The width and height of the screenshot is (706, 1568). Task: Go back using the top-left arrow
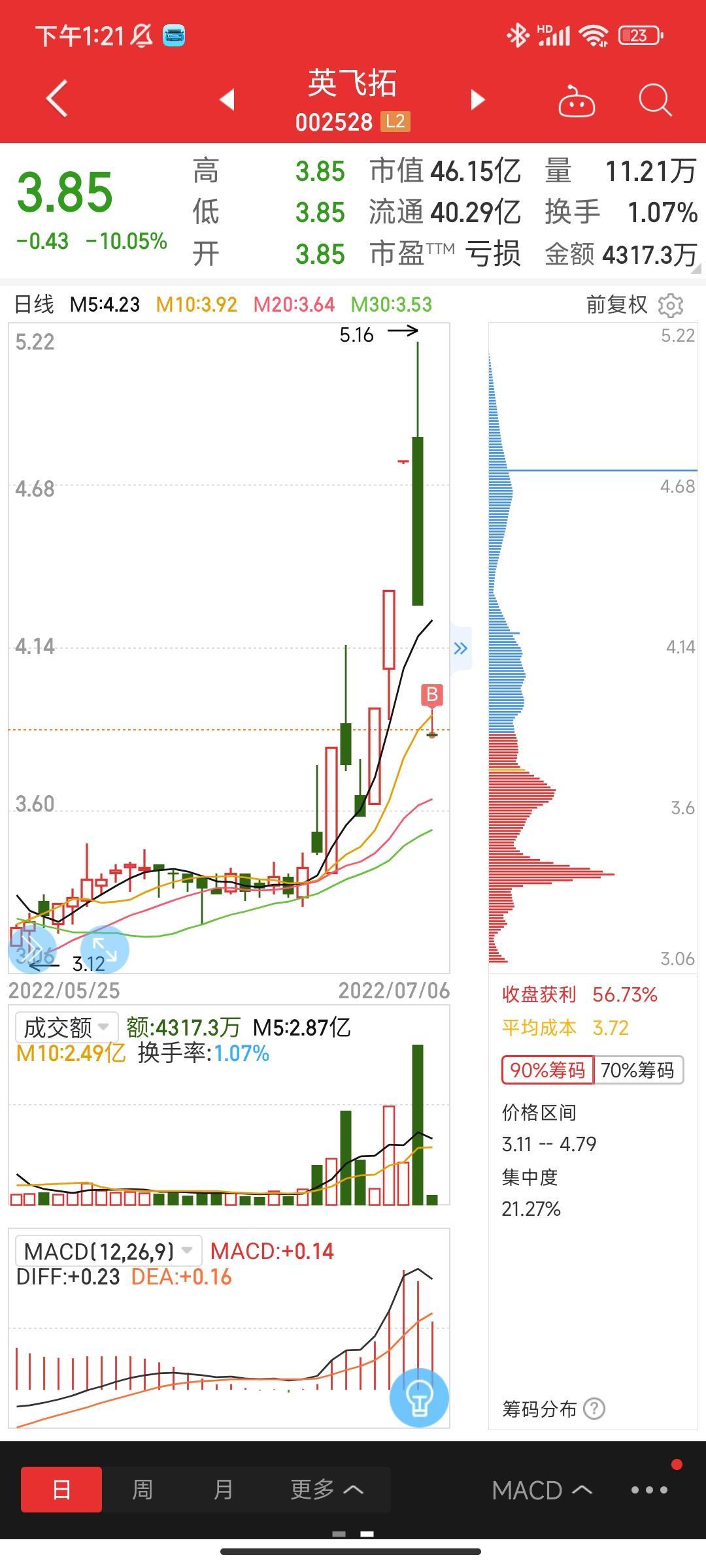point(58,99)
